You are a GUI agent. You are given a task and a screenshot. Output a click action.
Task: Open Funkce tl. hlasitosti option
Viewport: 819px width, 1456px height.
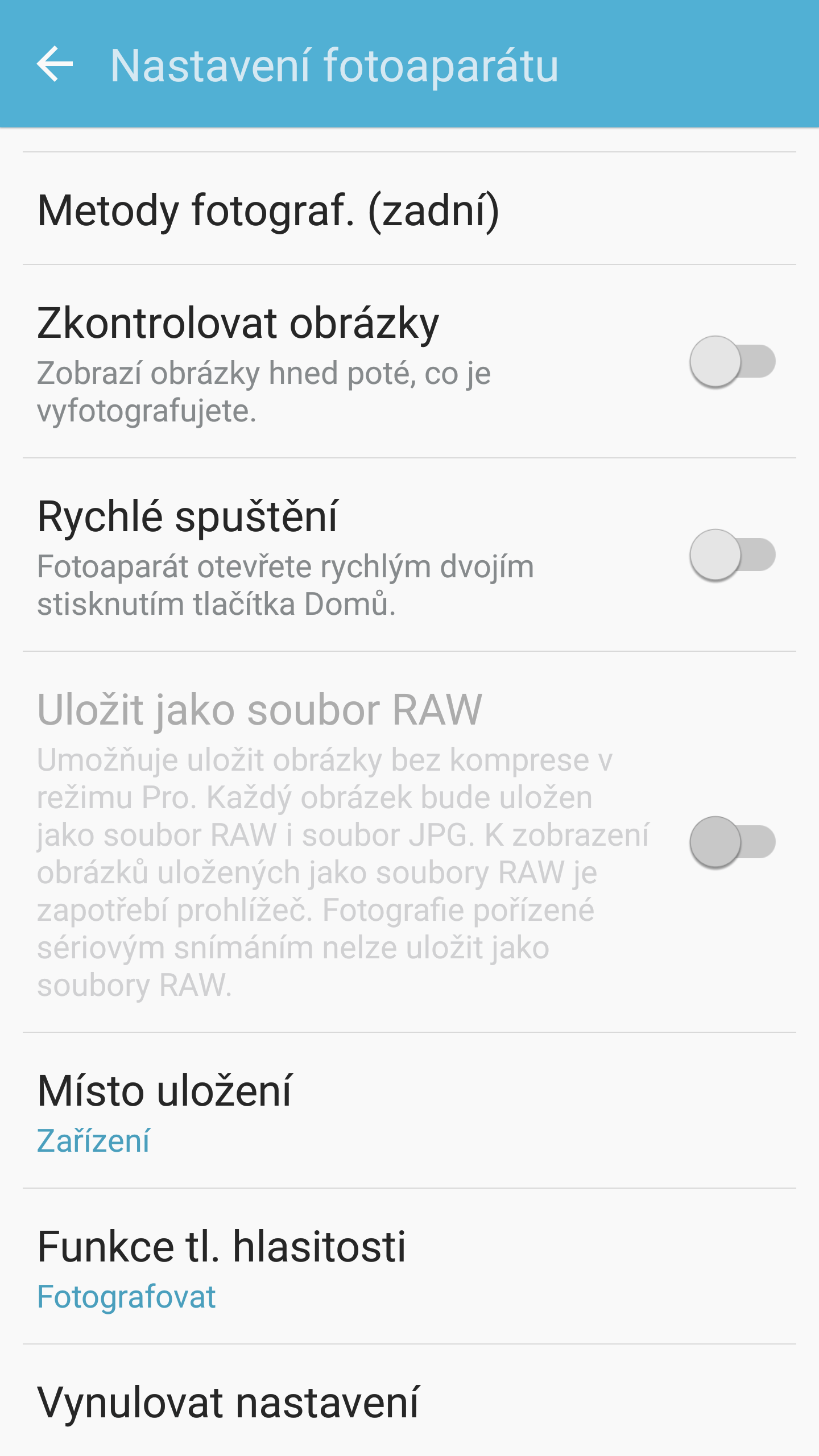point(409,1267)
